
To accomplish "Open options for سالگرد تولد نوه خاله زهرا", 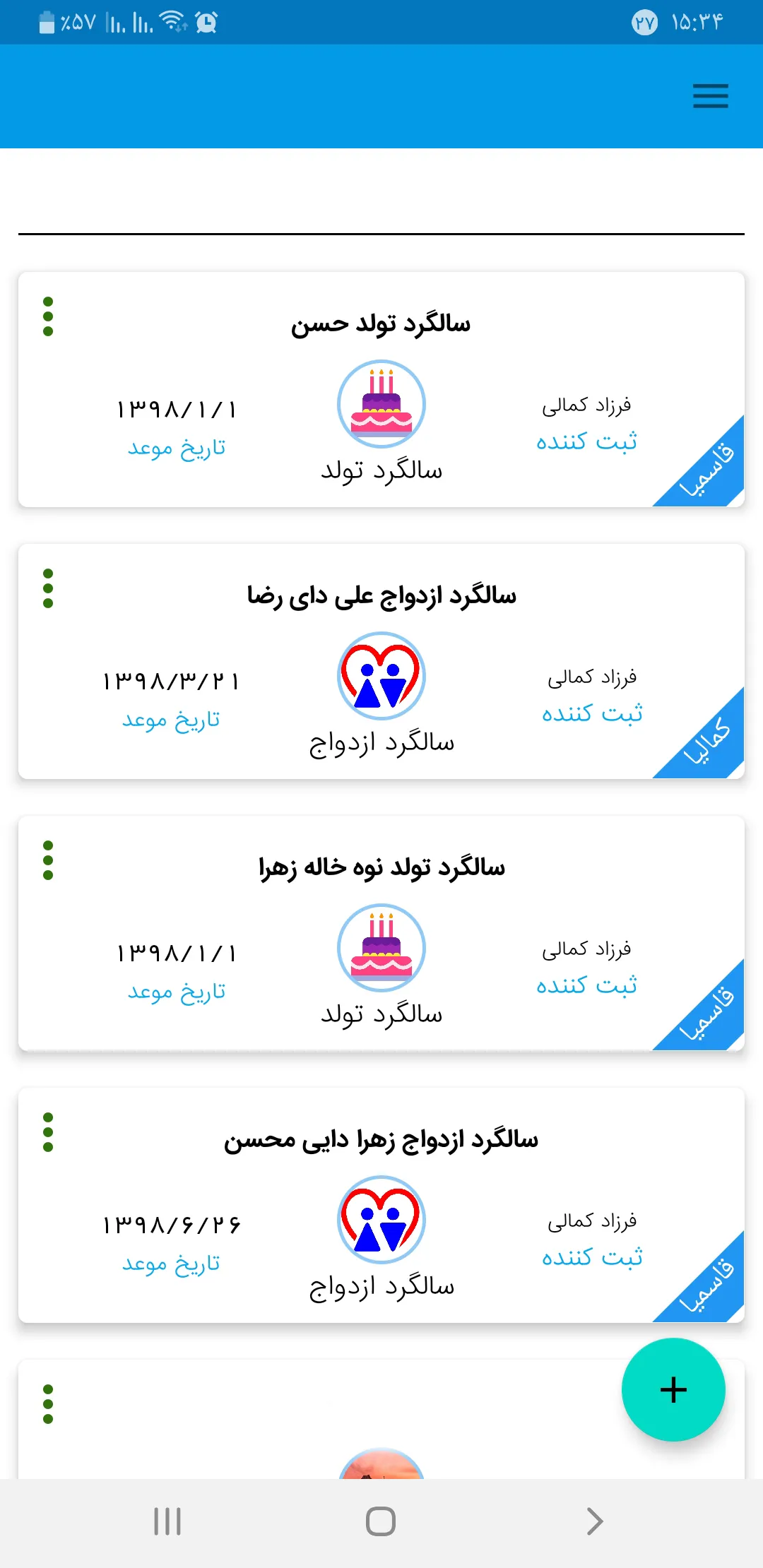I will 48,860.
